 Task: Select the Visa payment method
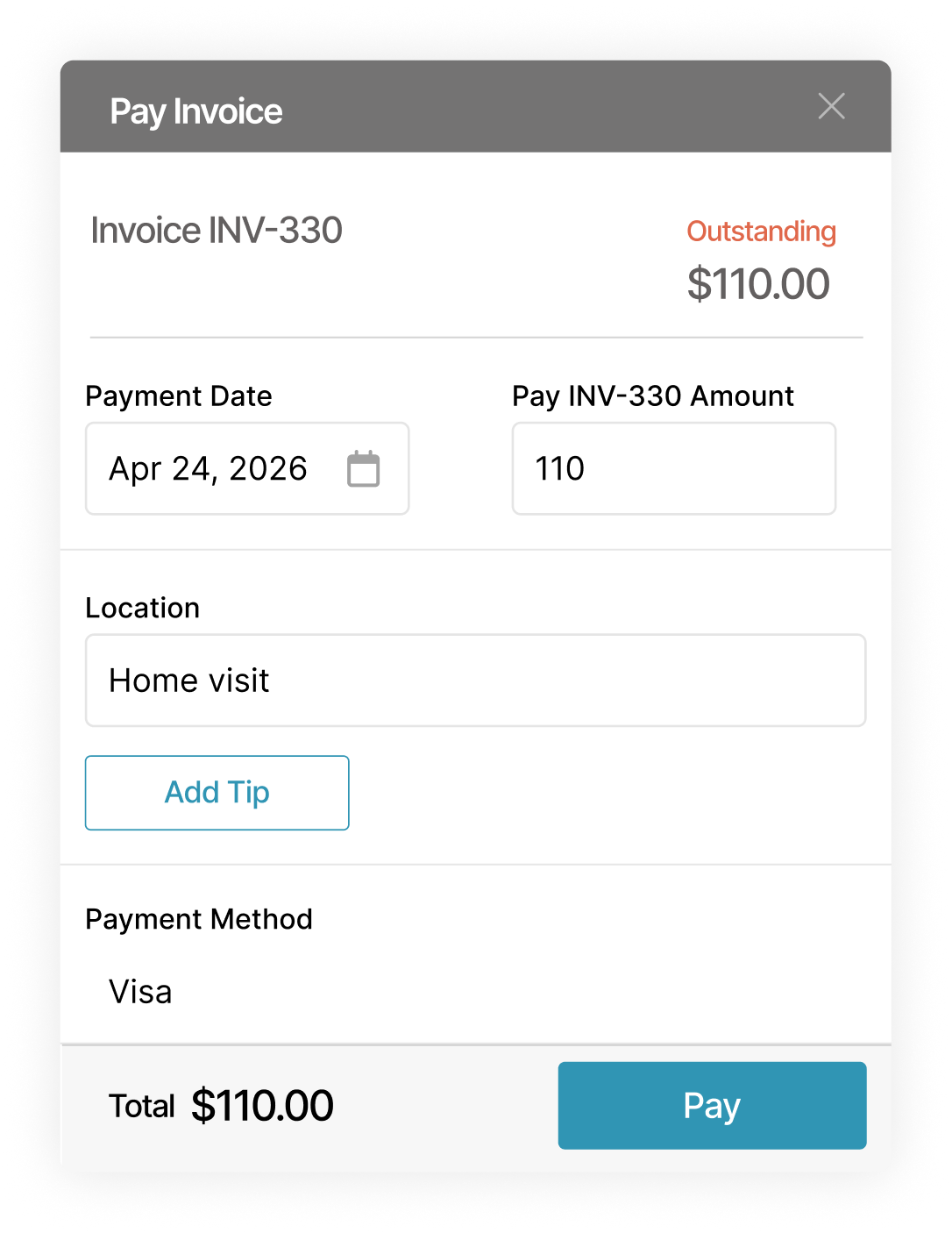click(141, 992)
